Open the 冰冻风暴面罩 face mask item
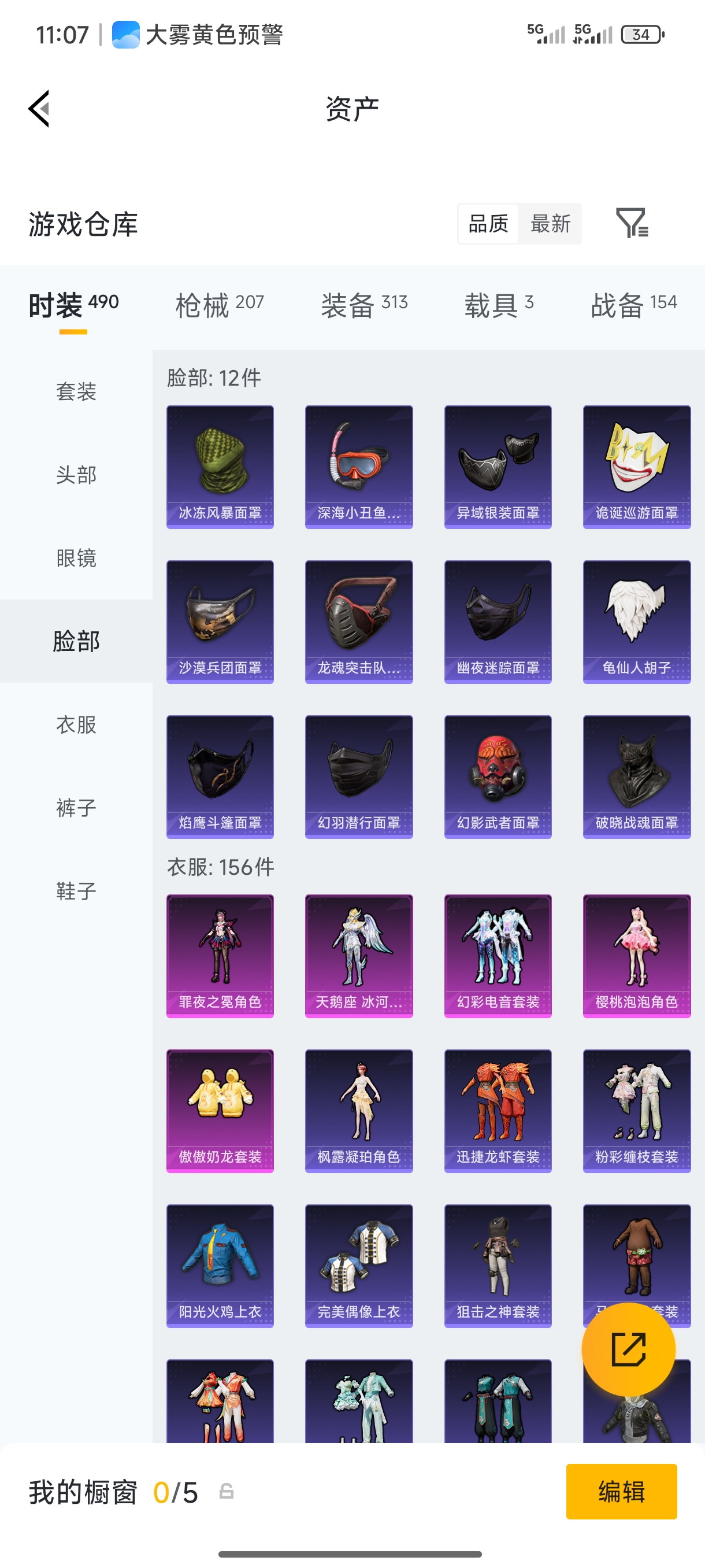The width and height of the screenshot is (705, 1568). pos(219,466)
